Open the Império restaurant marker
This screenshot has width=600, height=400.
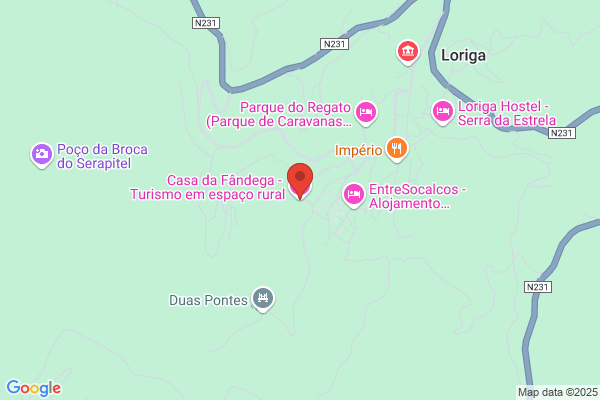[397, 149]
